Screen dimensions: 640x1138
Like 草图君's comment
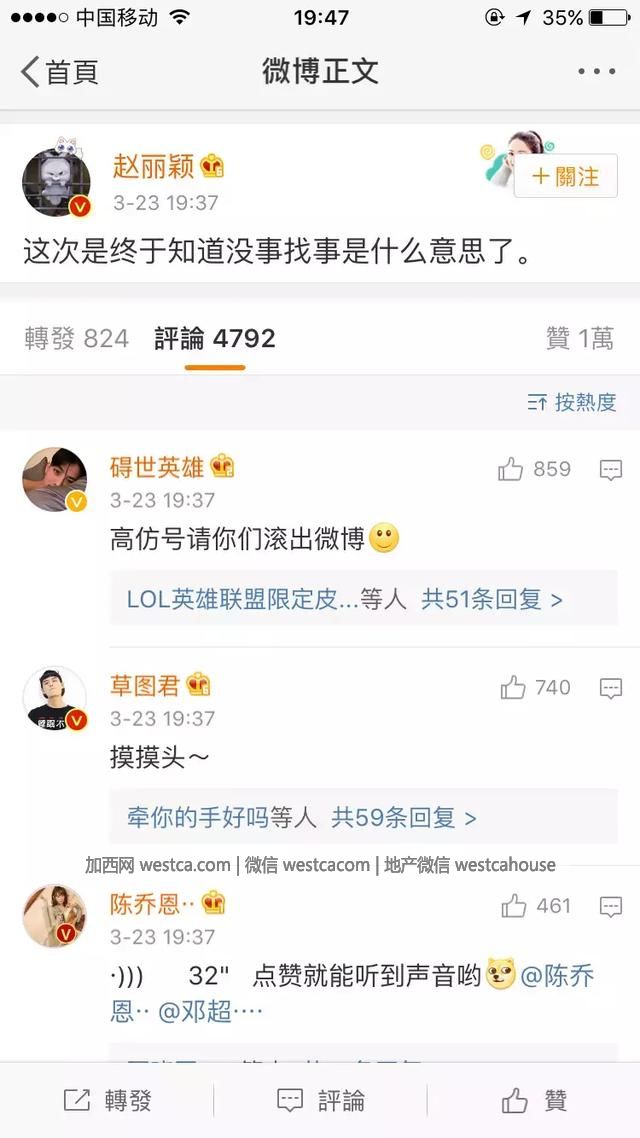click(513, 687)
